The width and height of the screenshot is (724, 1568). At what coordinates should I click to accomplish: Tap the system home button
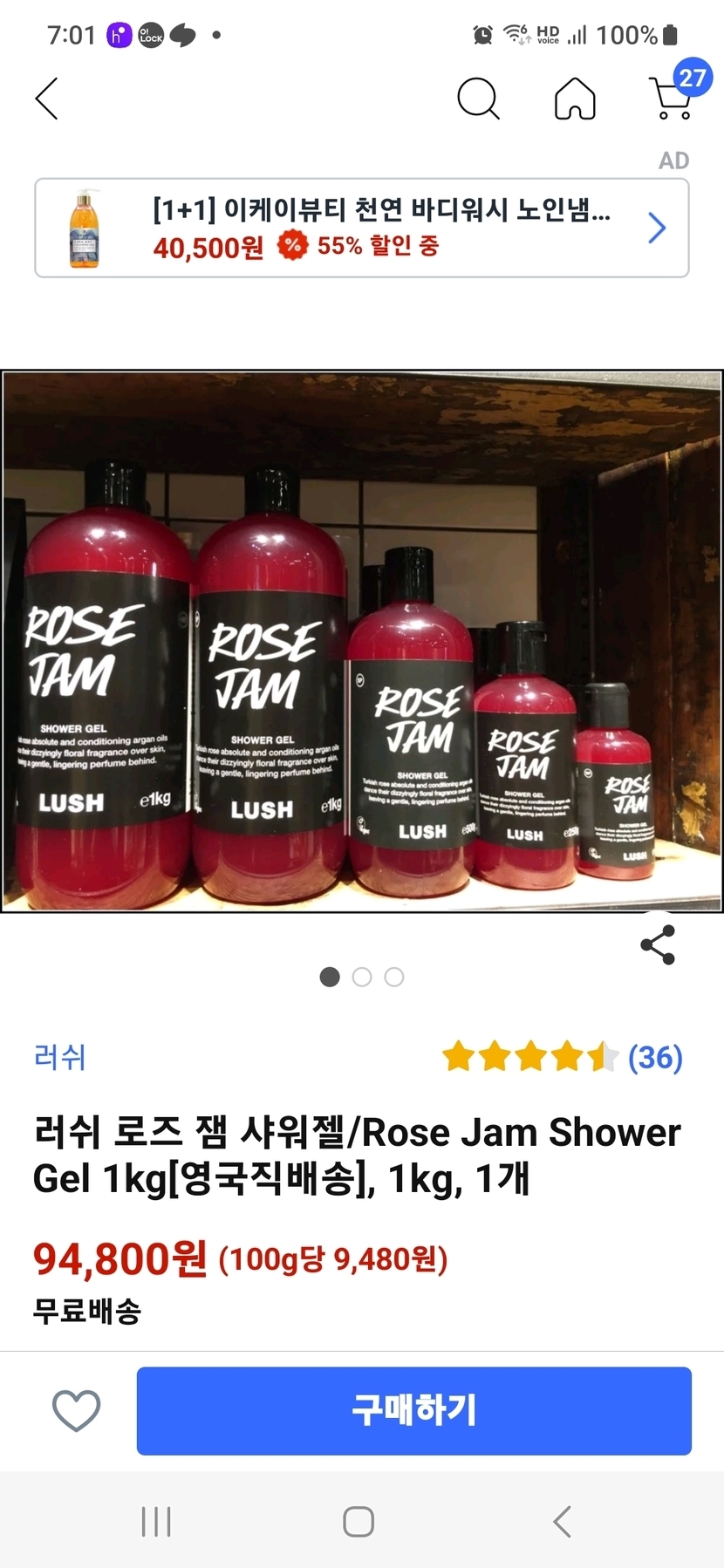click(x=359, y=1522)
